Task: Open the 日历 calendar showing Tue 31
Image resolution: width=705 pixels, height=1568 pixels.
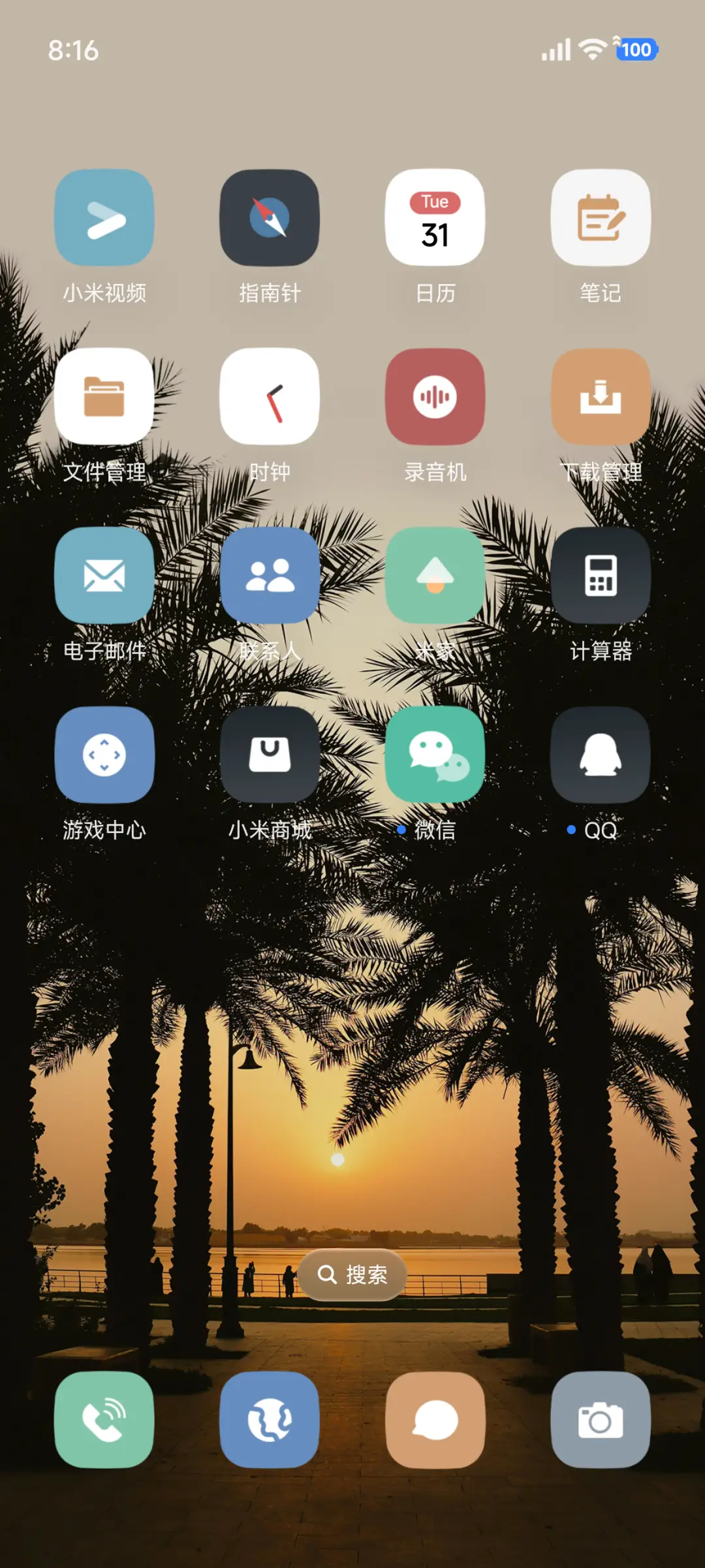Action: coord(435,219)
